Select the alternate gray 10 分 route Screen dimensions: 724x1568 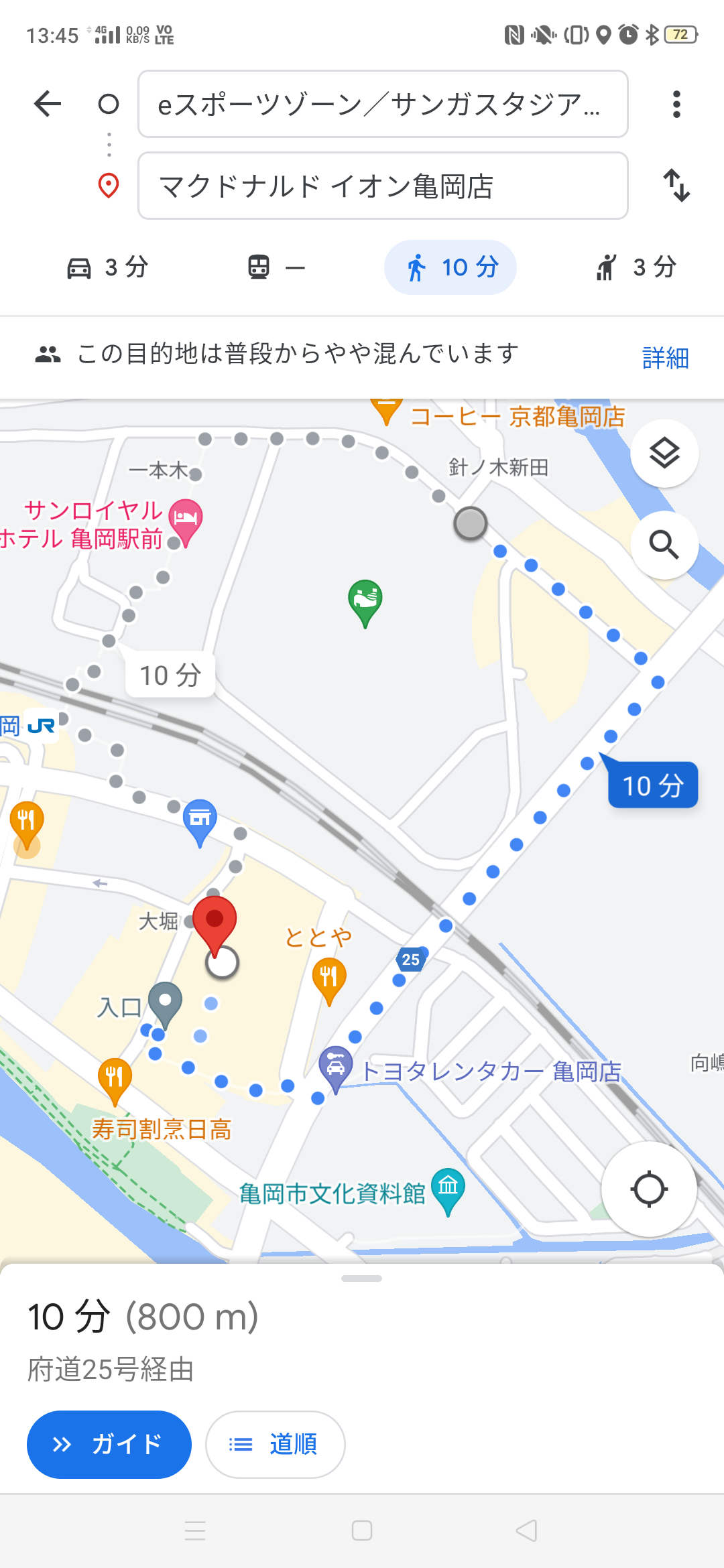click(x=170, y=675)
